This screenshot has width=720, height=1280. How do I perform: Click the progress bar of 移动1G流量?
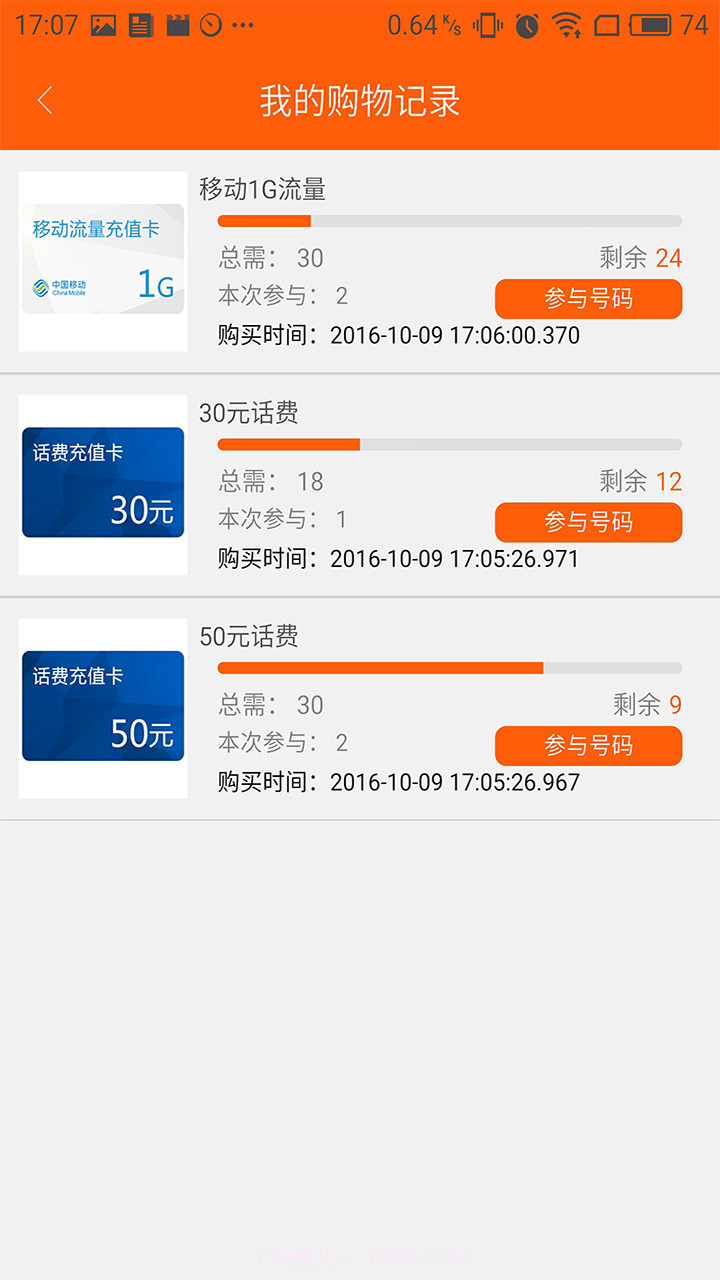coord(449,220)
